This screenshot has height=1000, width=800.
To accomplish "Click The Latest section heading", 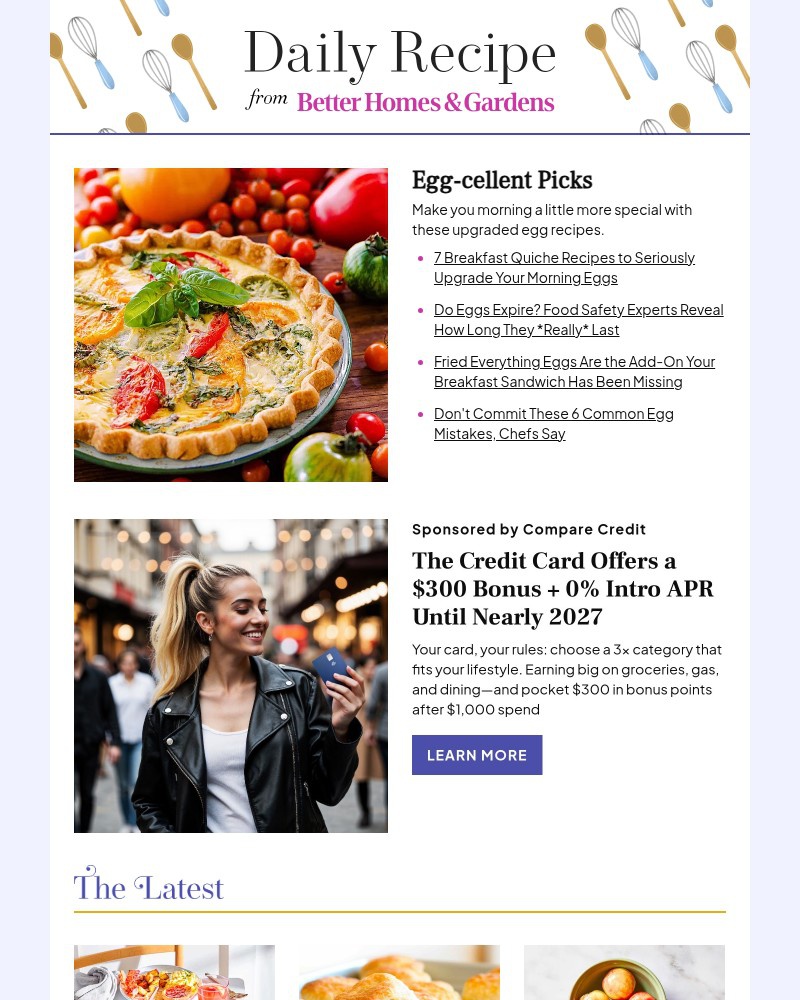I will coord(148,887).
